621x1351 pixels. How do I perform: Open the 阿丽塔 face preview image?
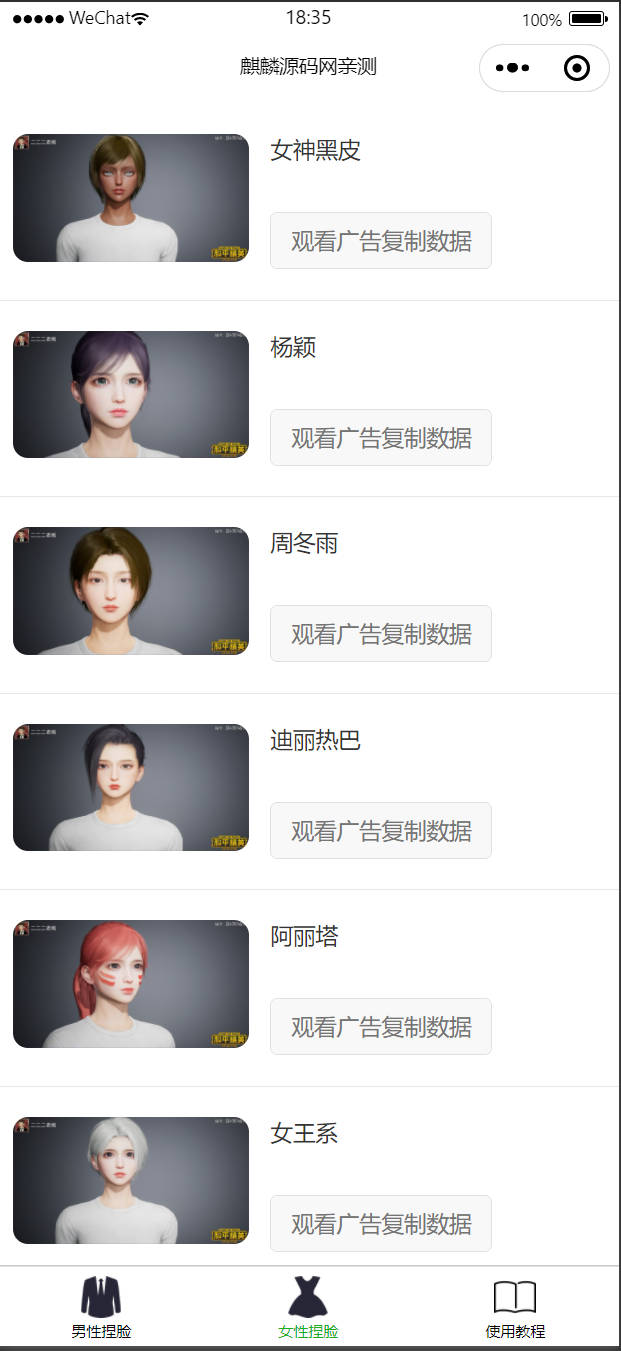(x=131, y=984)
